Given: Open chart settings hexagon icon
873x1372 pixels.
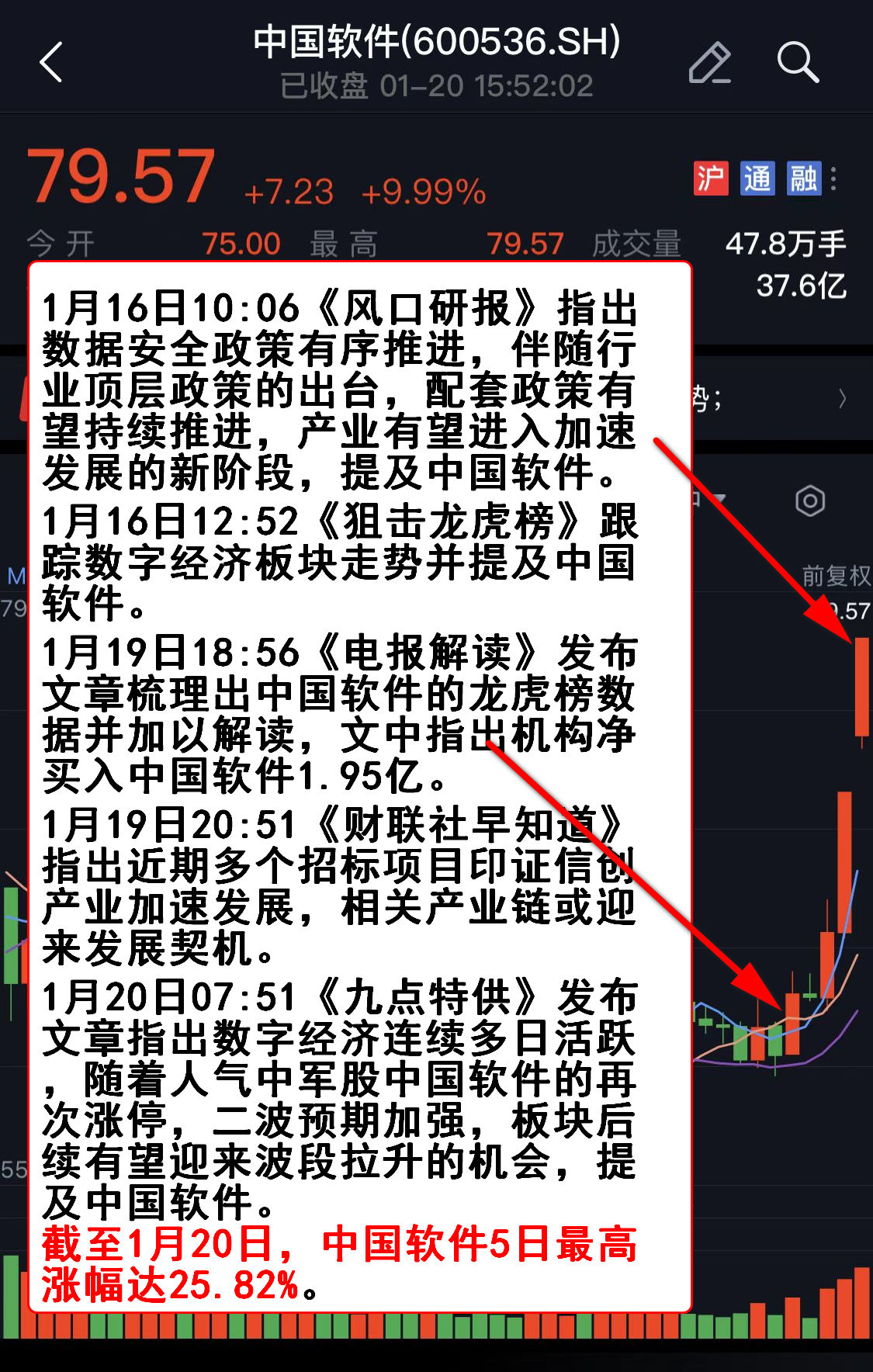Looking at the screenshot, I should coord(809,501).
